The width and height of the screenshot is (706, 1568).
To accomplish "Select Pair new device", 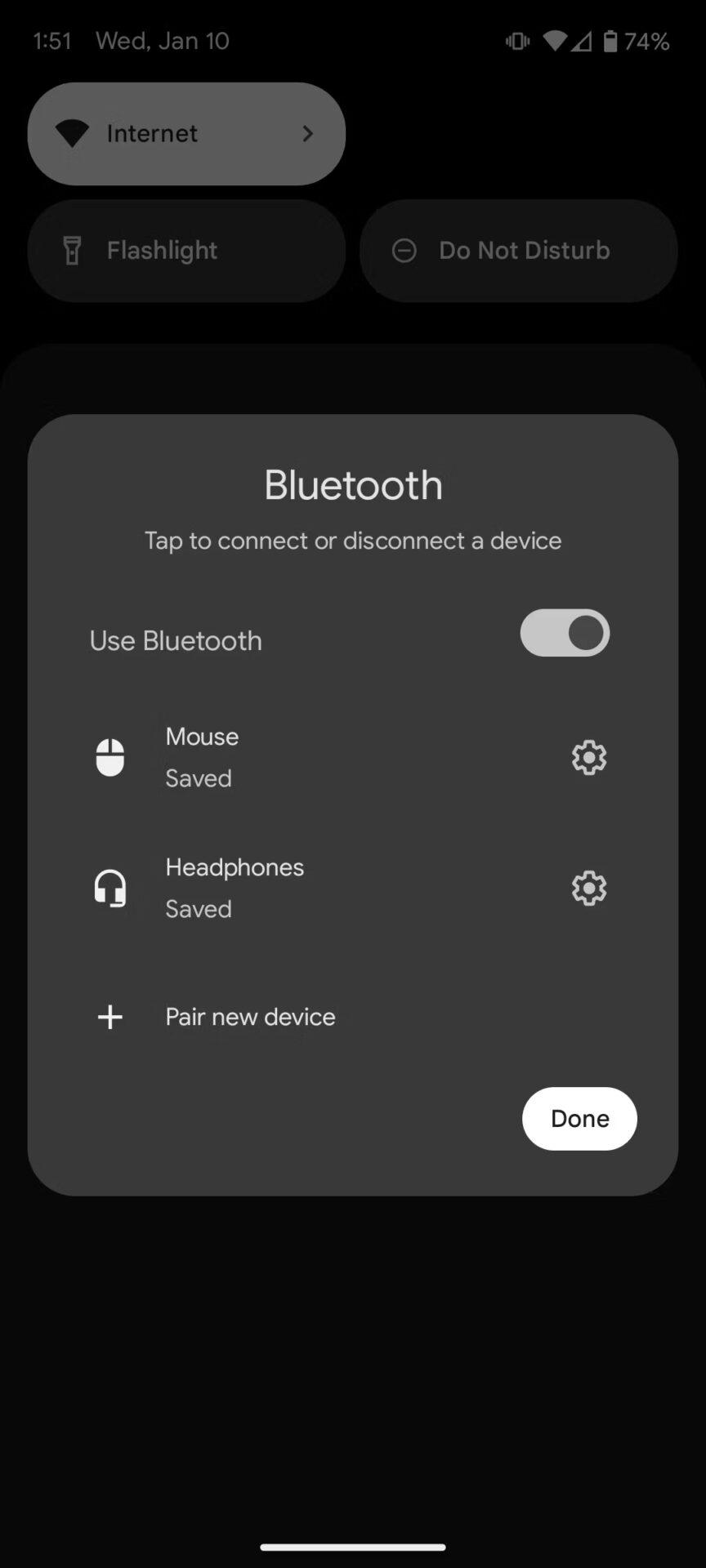I will pyautogui.click(x=353, y=1017).
